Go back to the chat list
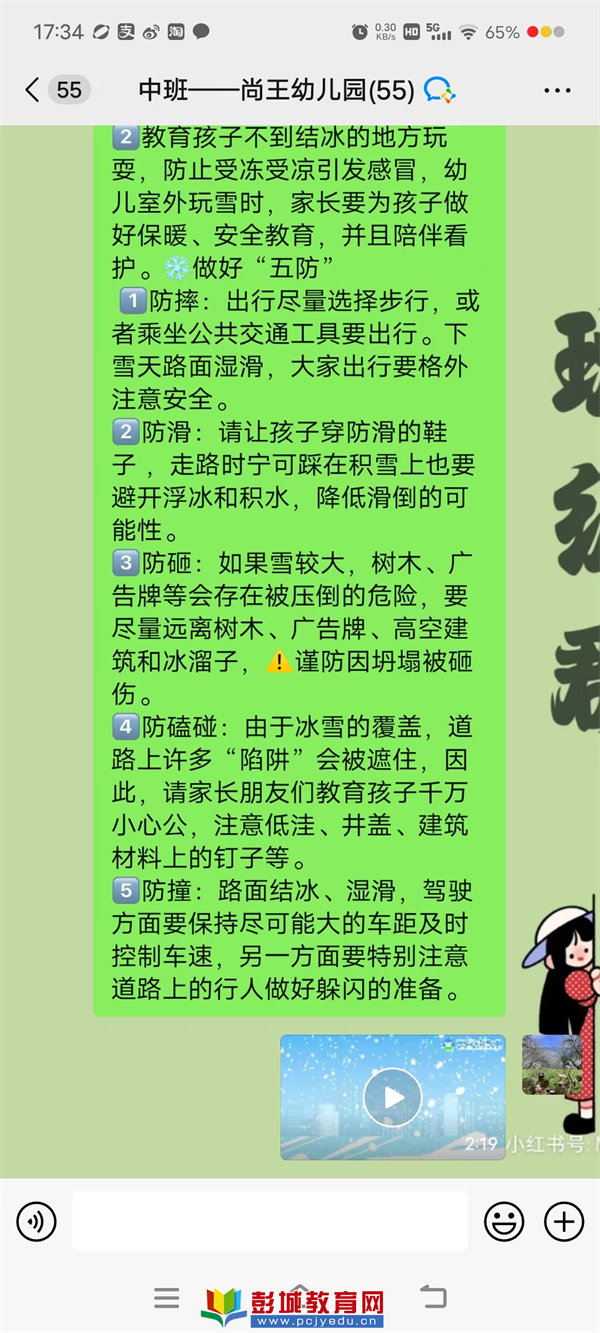 pos(33,90)
